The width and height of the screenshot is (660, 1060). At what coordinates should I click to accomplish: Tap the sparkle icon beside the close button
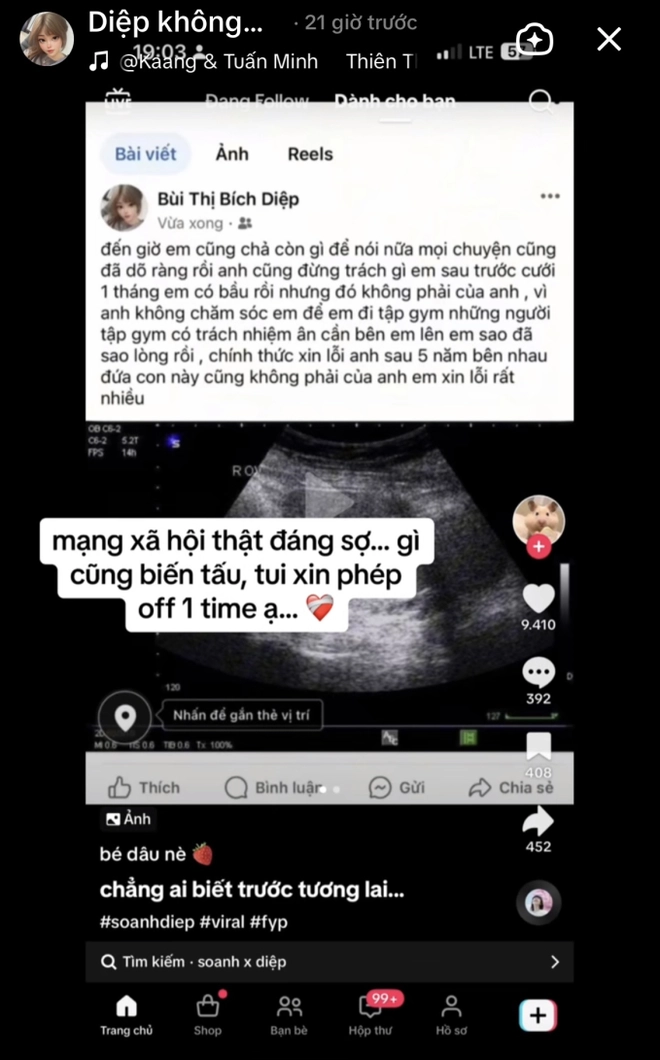535,39
